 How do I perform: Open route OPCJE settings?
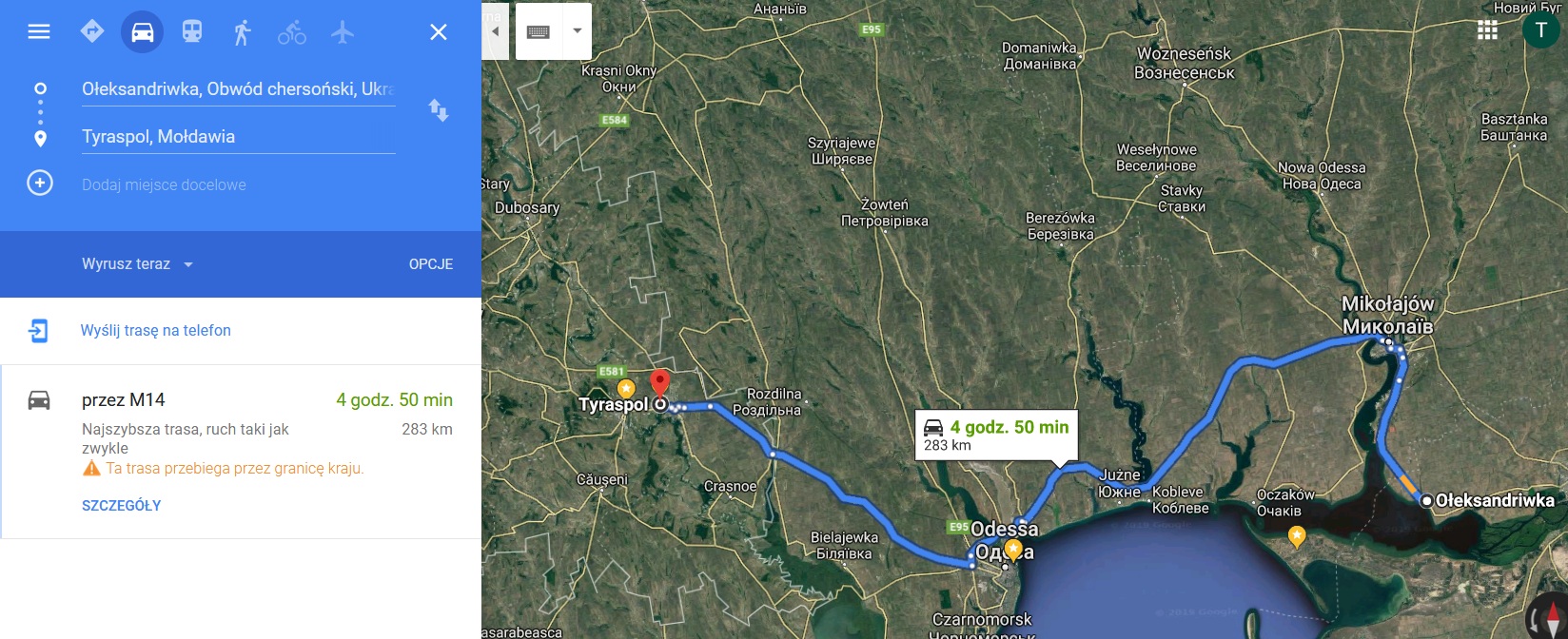pos(431,264)
